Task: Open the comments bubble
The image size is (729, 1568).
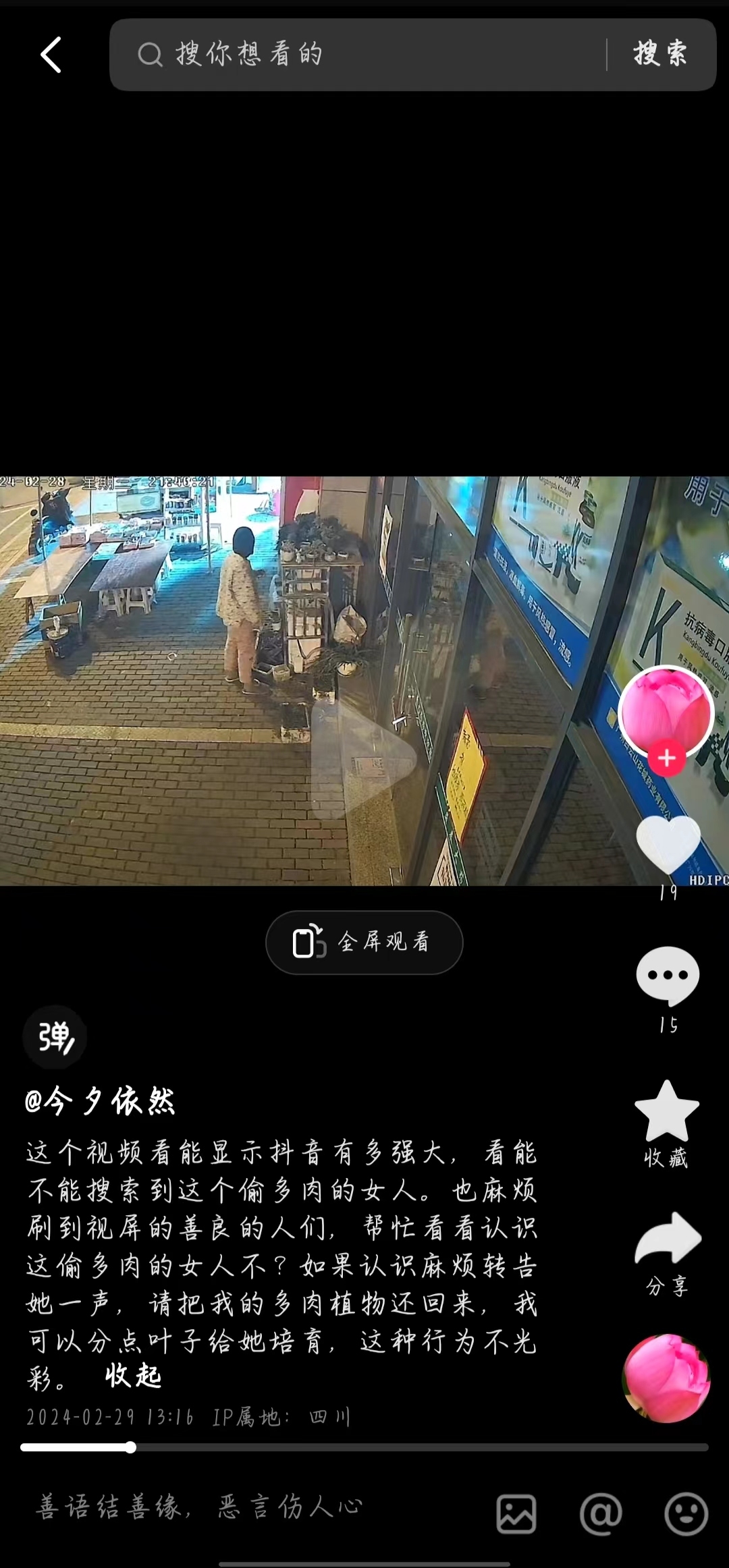Action: (668, 976)
